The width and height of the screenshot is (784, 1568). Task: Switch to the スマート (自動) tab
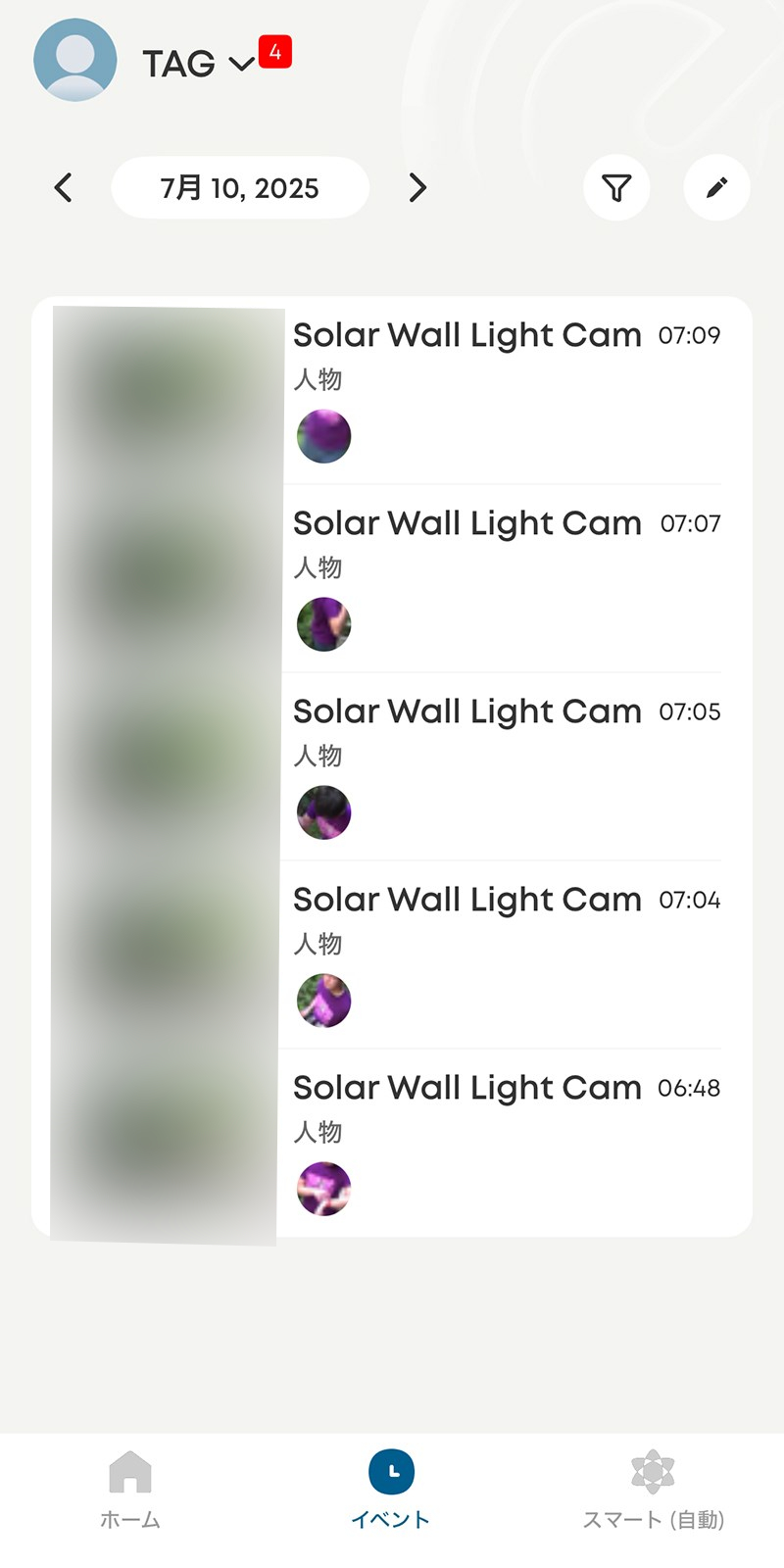tap(653, 1490)
